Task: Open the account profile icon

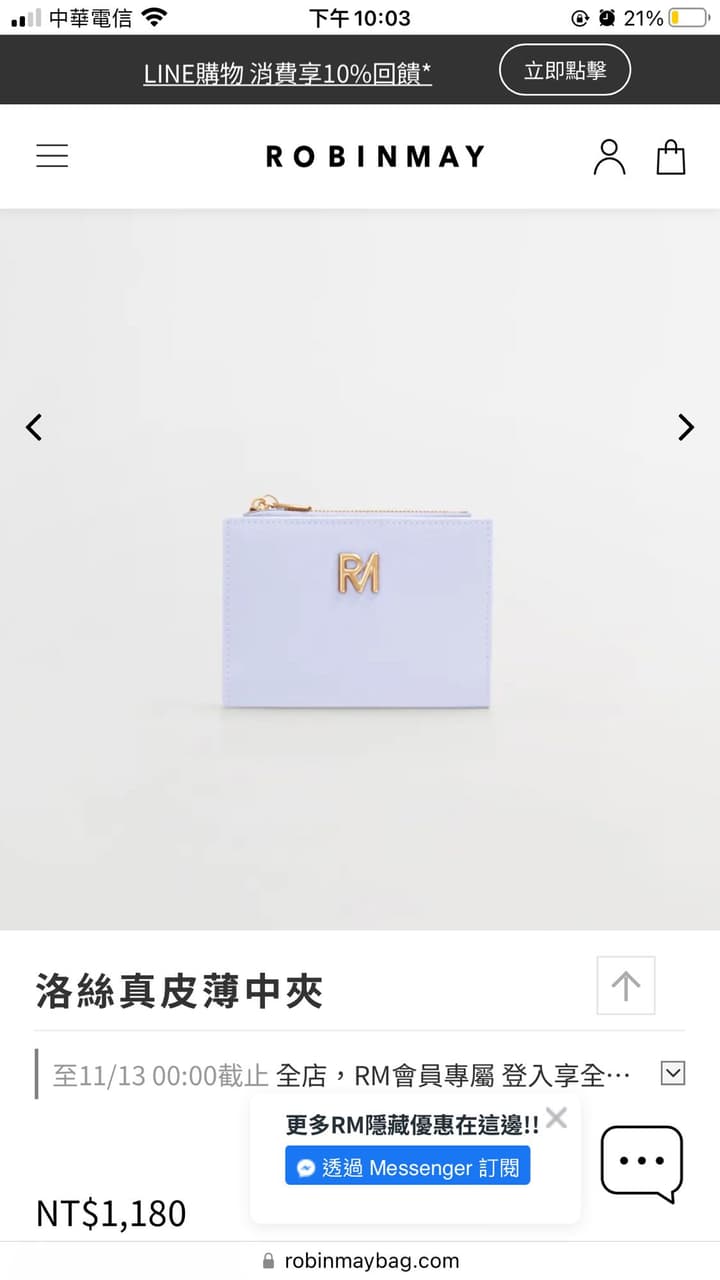Action: coord(610,156)
